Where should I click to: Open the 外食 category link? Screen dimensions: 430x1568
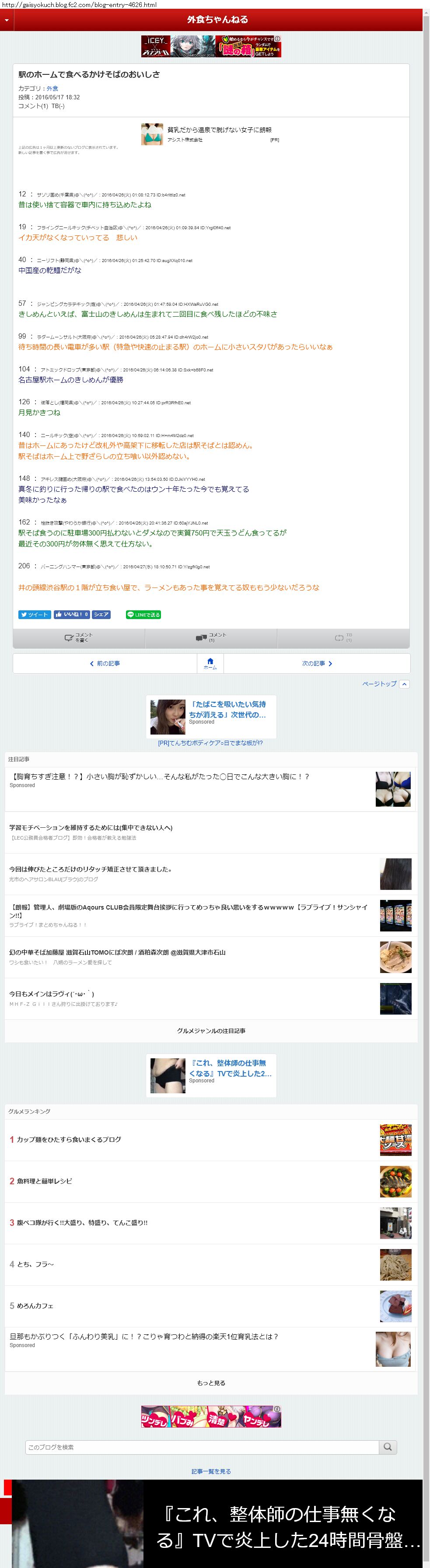pos(52,88)
